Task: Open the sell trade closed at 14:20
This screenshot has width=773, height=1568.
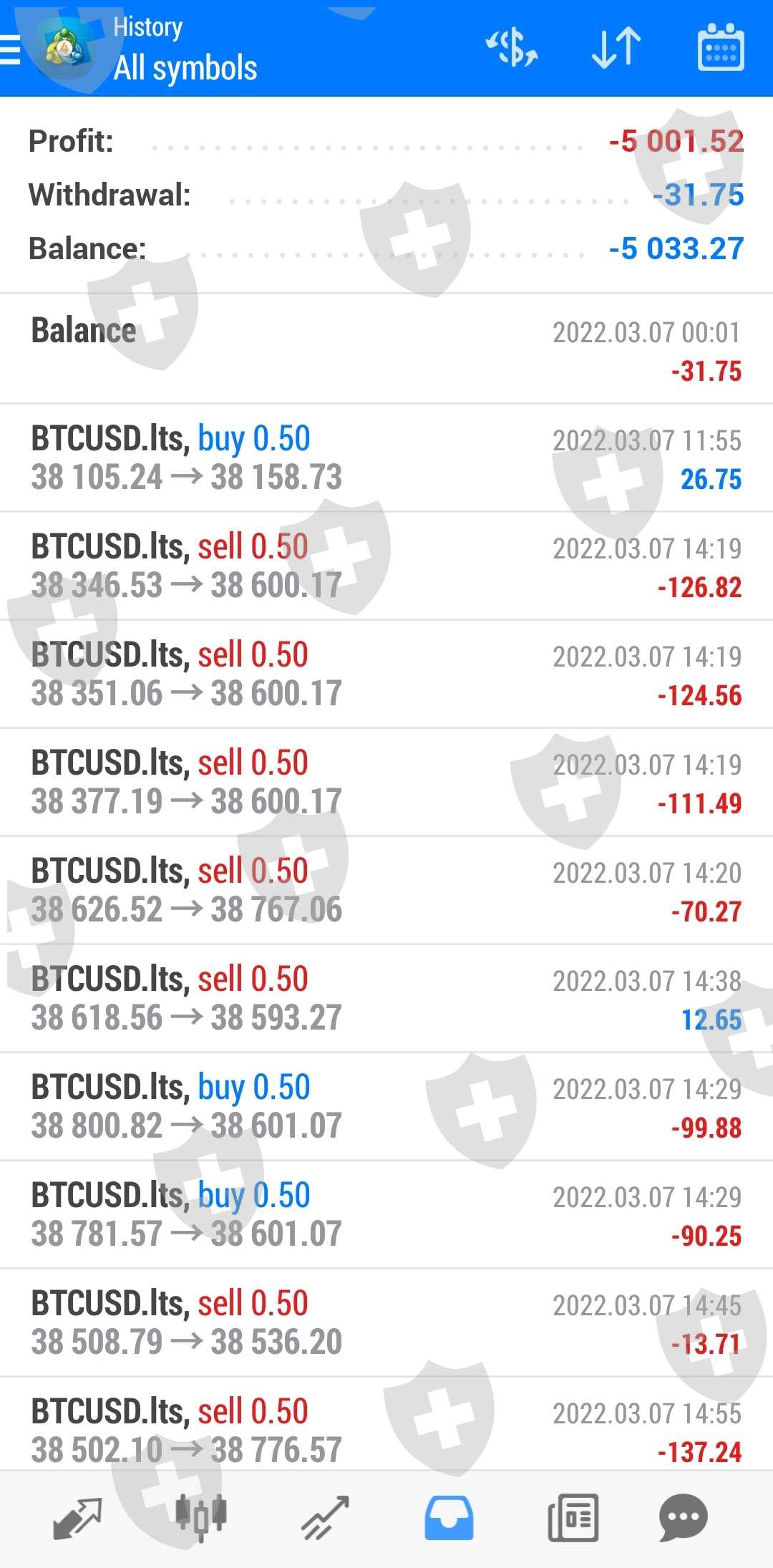Action: [386, 891]
